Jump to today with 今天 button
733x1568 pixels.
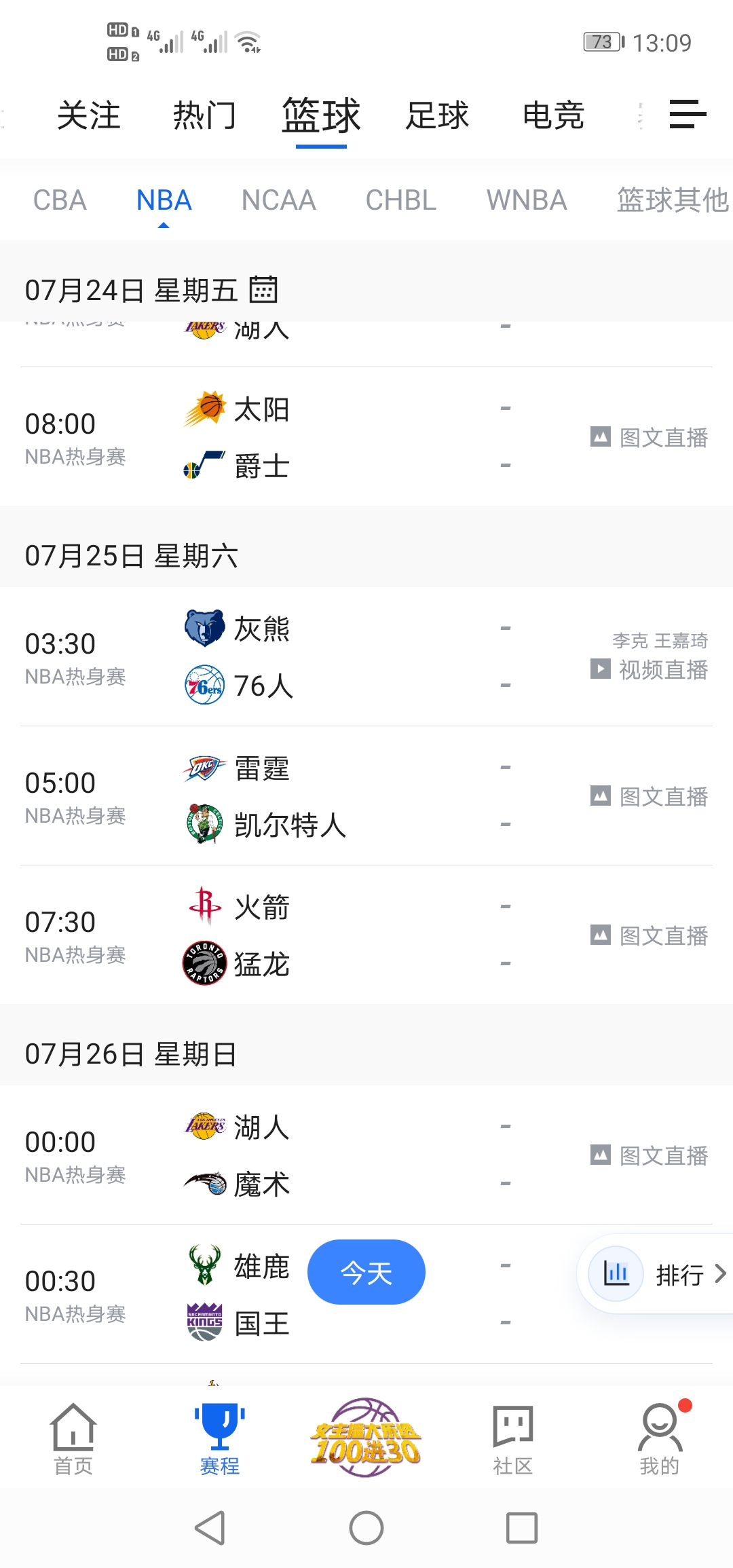(x=366, y=1273)
